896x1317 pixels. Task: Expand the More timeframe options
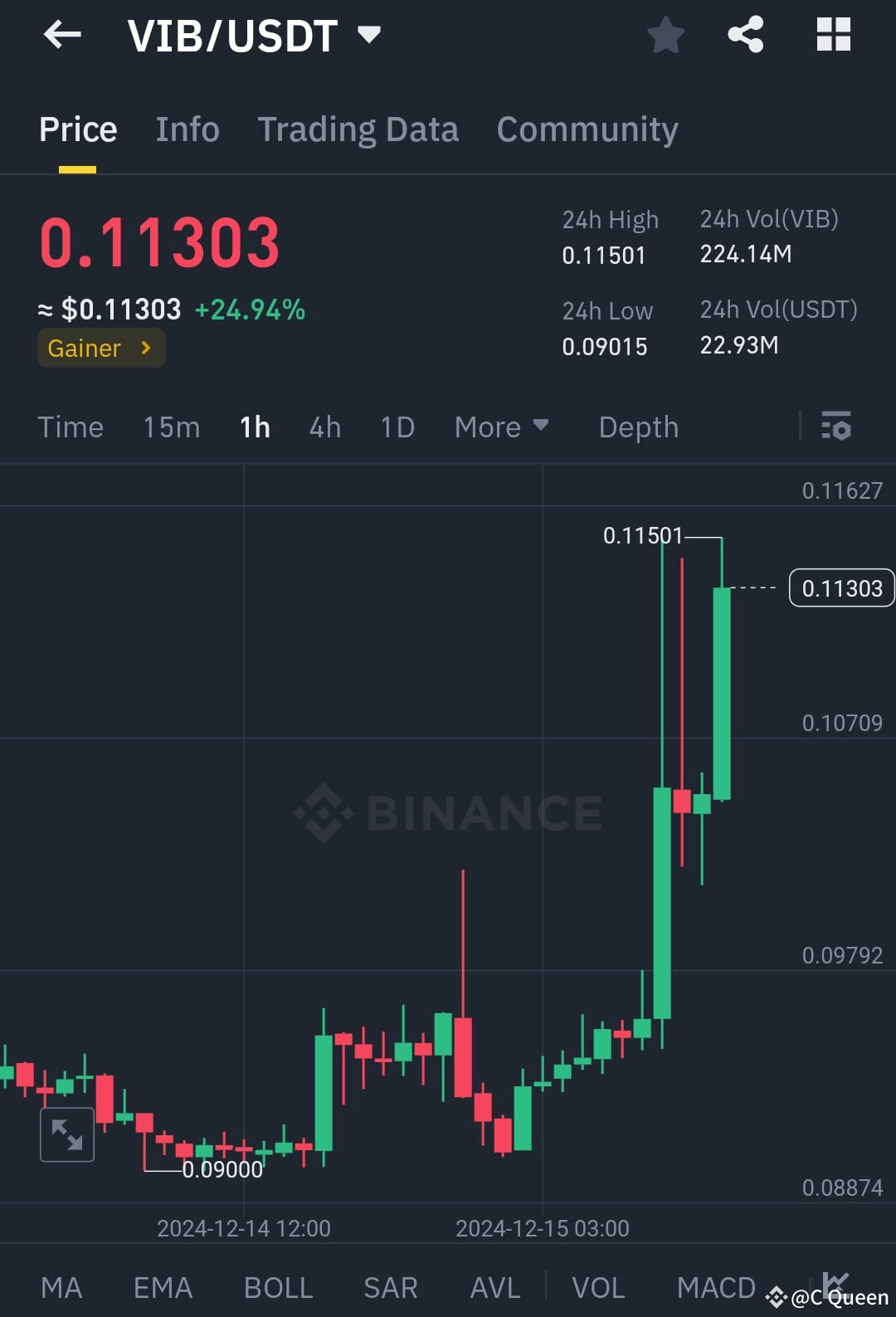pos(501,427)
